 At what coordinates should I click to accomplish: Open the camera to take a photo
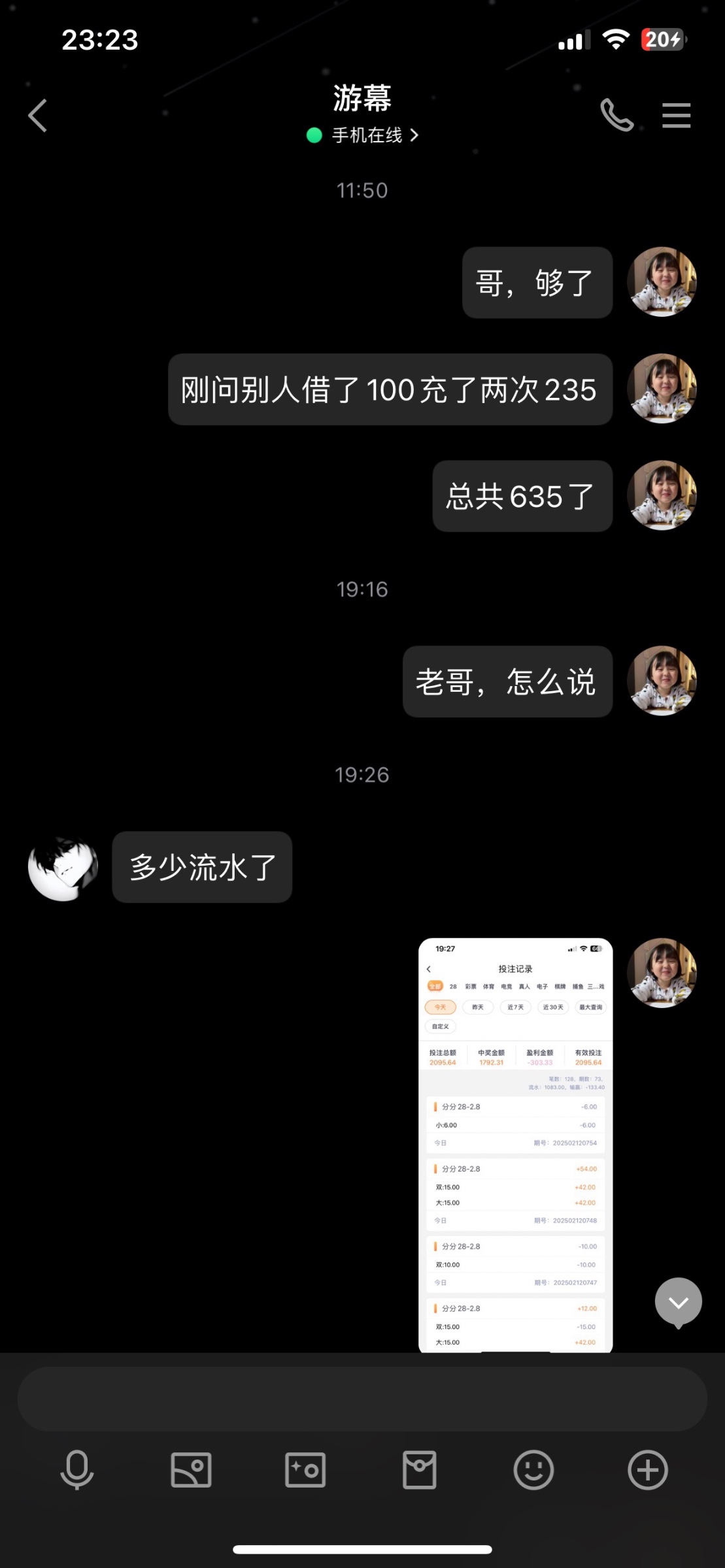[x=305, y=1470]
